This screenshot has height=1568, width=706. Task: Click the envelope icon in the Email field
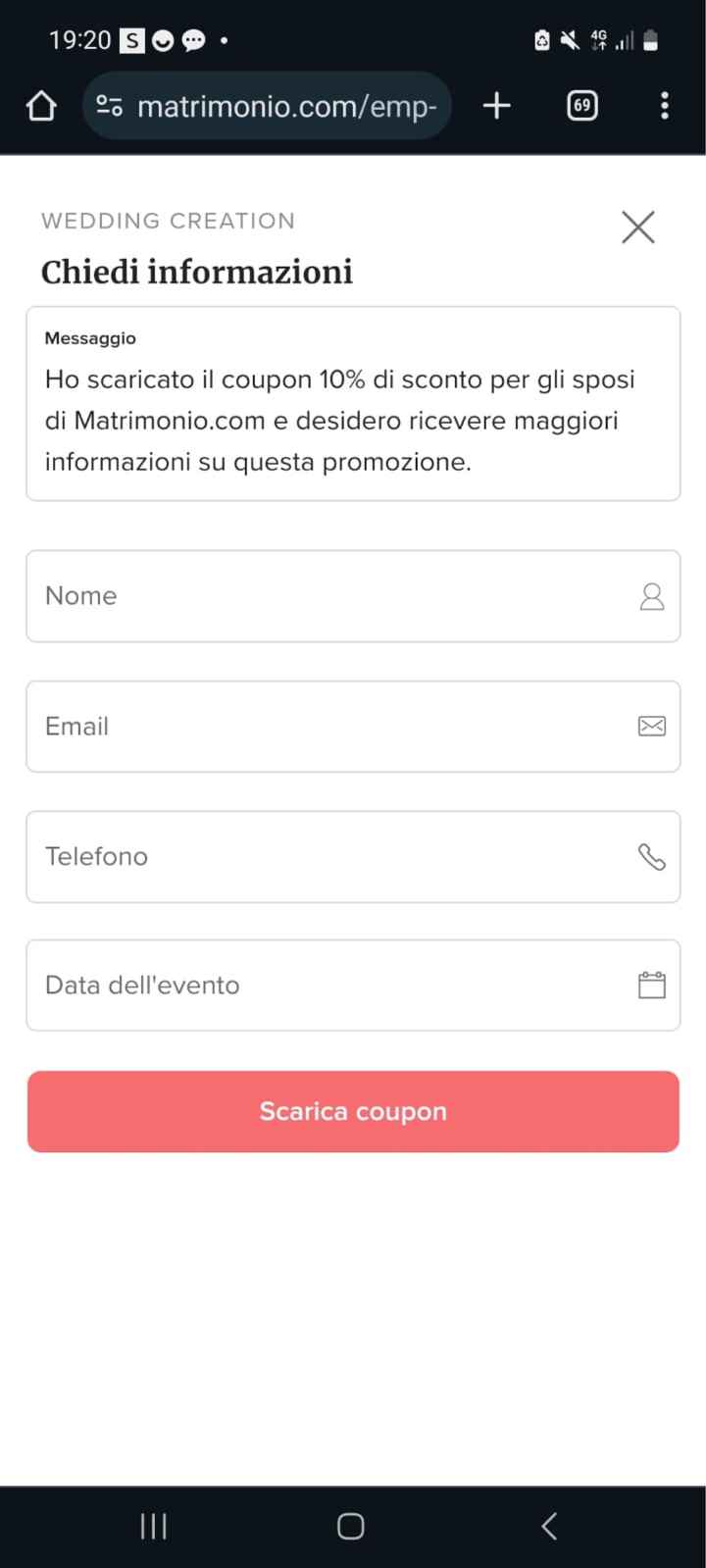click(x=652, y=727)
